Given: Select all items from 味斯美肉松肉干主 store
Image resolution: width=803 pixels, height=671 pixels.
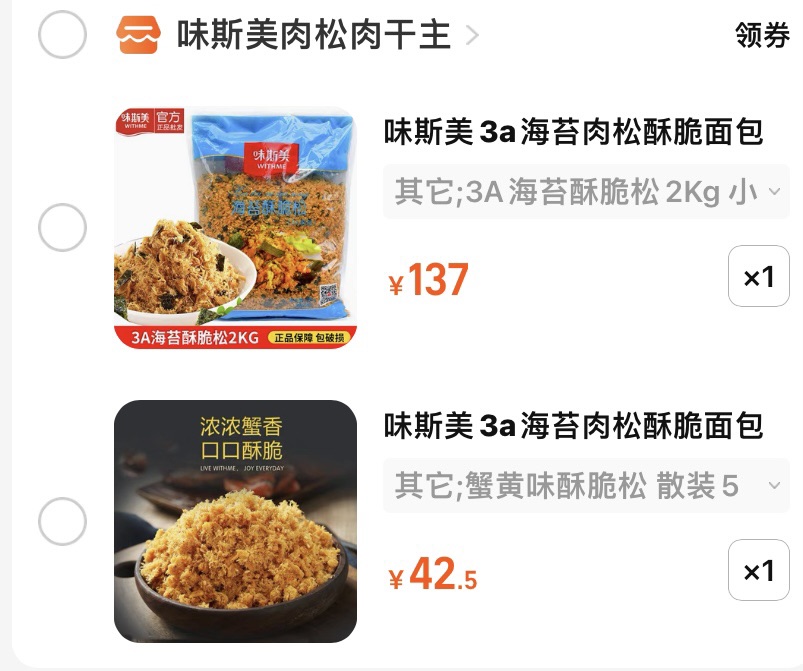Looking at the screenshot, I should coord(62,35).
